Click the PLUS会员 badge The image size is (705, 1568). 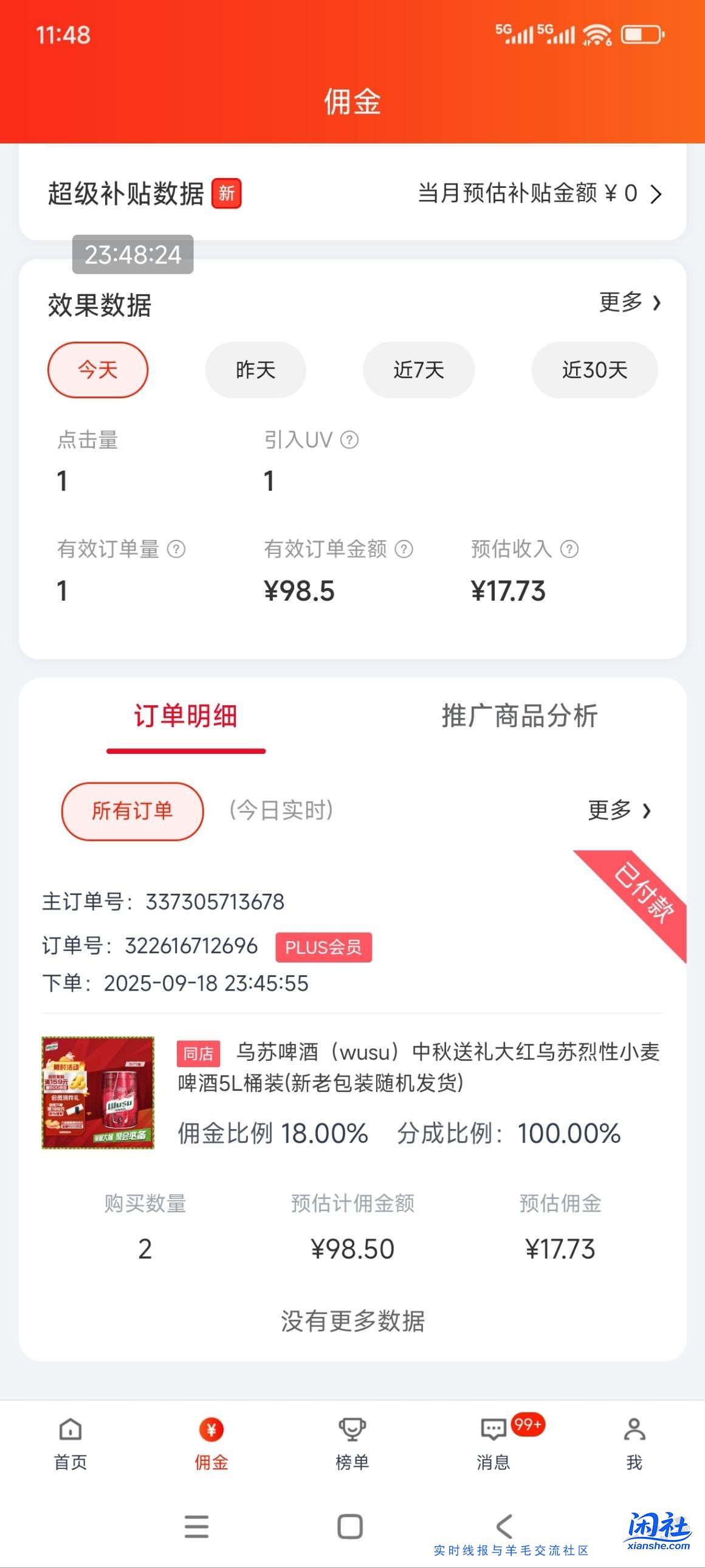pyautogui.click(x=324, y=947)
